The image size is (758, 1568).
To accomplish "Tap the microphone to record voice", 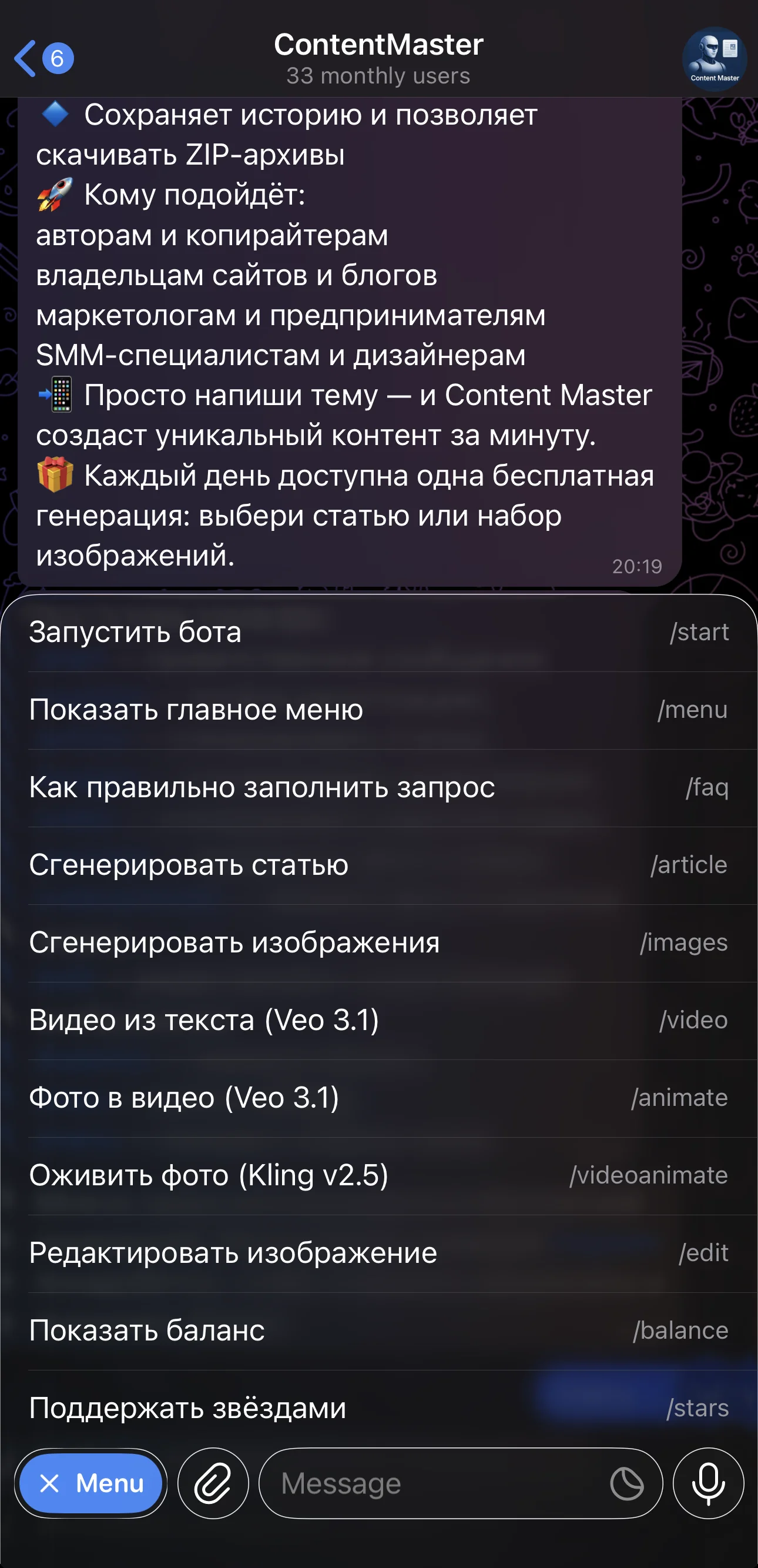I will pyautogui.click(x=708, y=1483).
